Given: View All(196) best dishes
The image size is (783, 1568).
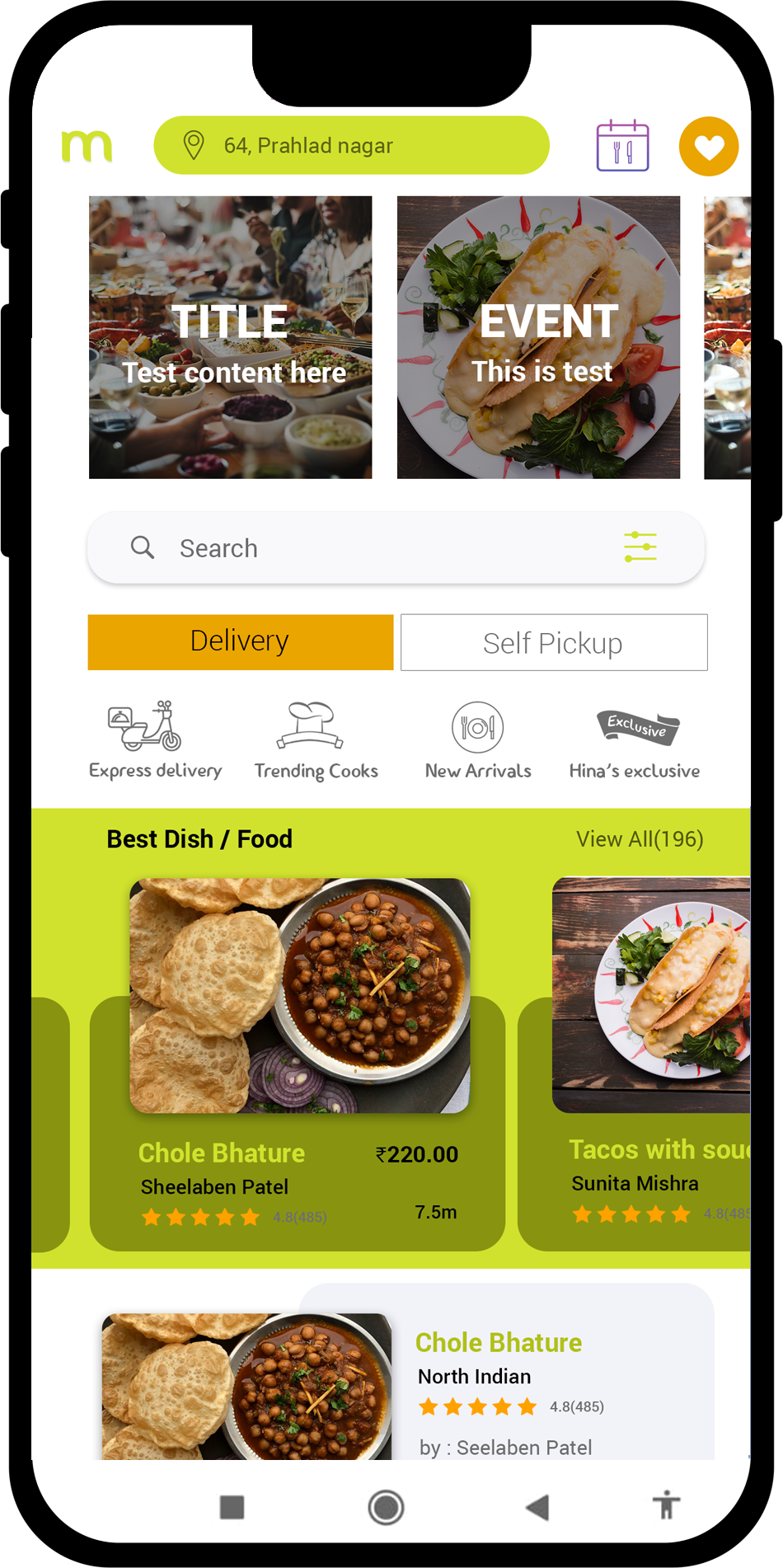Looking at the screenshot, I should (640, 838).
